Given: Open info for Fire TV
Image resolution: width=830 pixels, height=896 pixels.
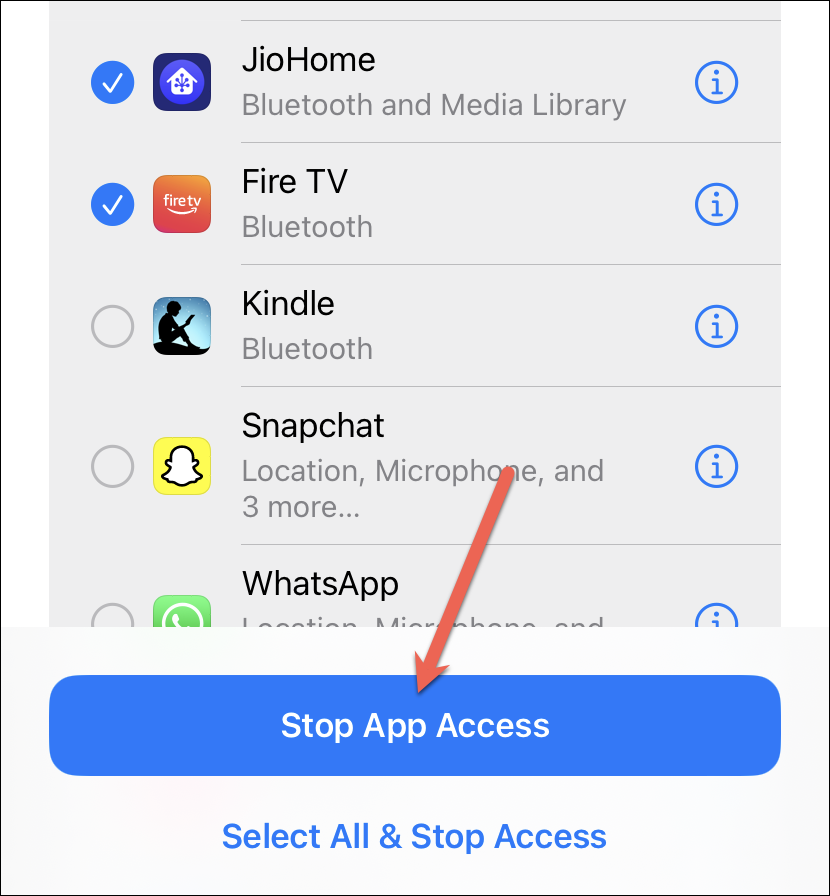Looking at the screenshot, I should click(716, 205).
